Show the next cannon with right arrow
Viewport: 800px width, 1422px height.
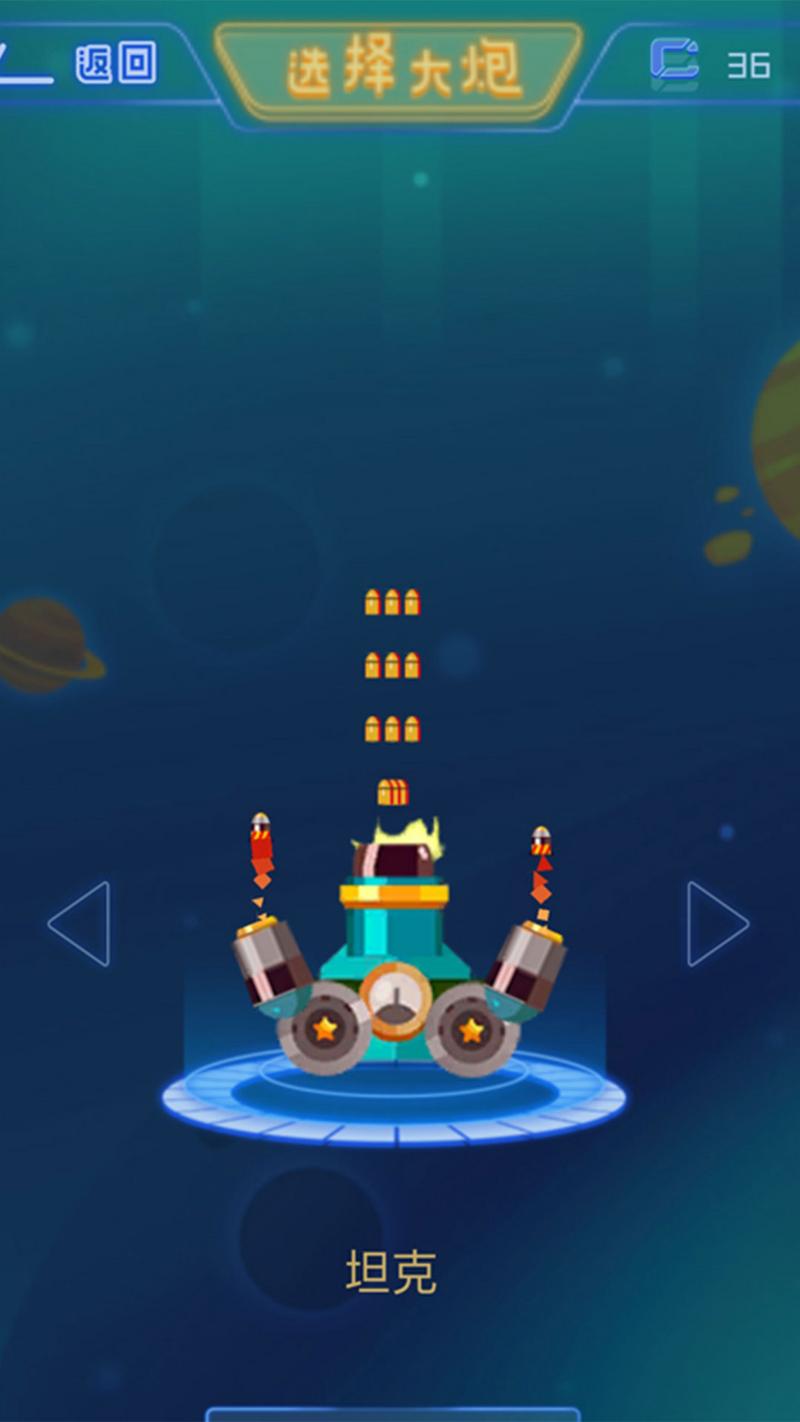click(x=716, y=923)
